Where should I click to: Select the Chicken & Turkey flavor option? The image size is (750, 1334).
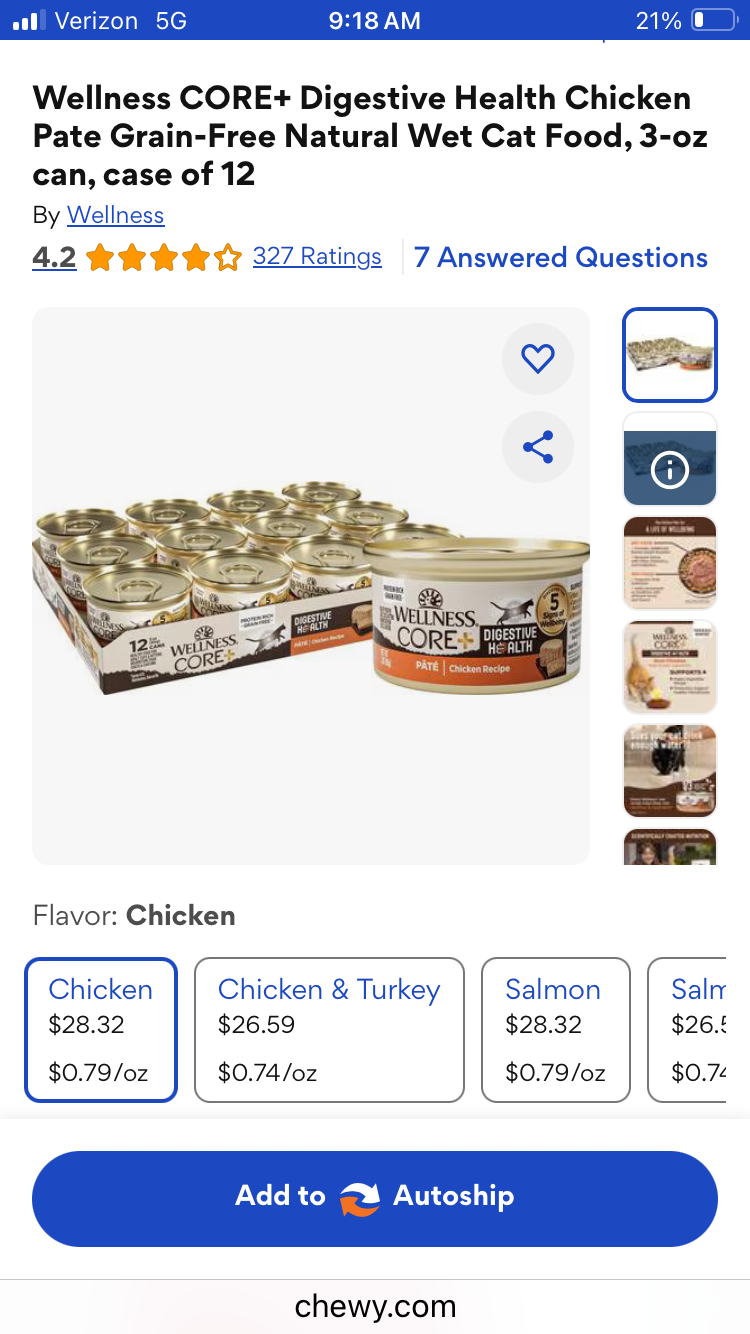click(x=329, y=1030)
